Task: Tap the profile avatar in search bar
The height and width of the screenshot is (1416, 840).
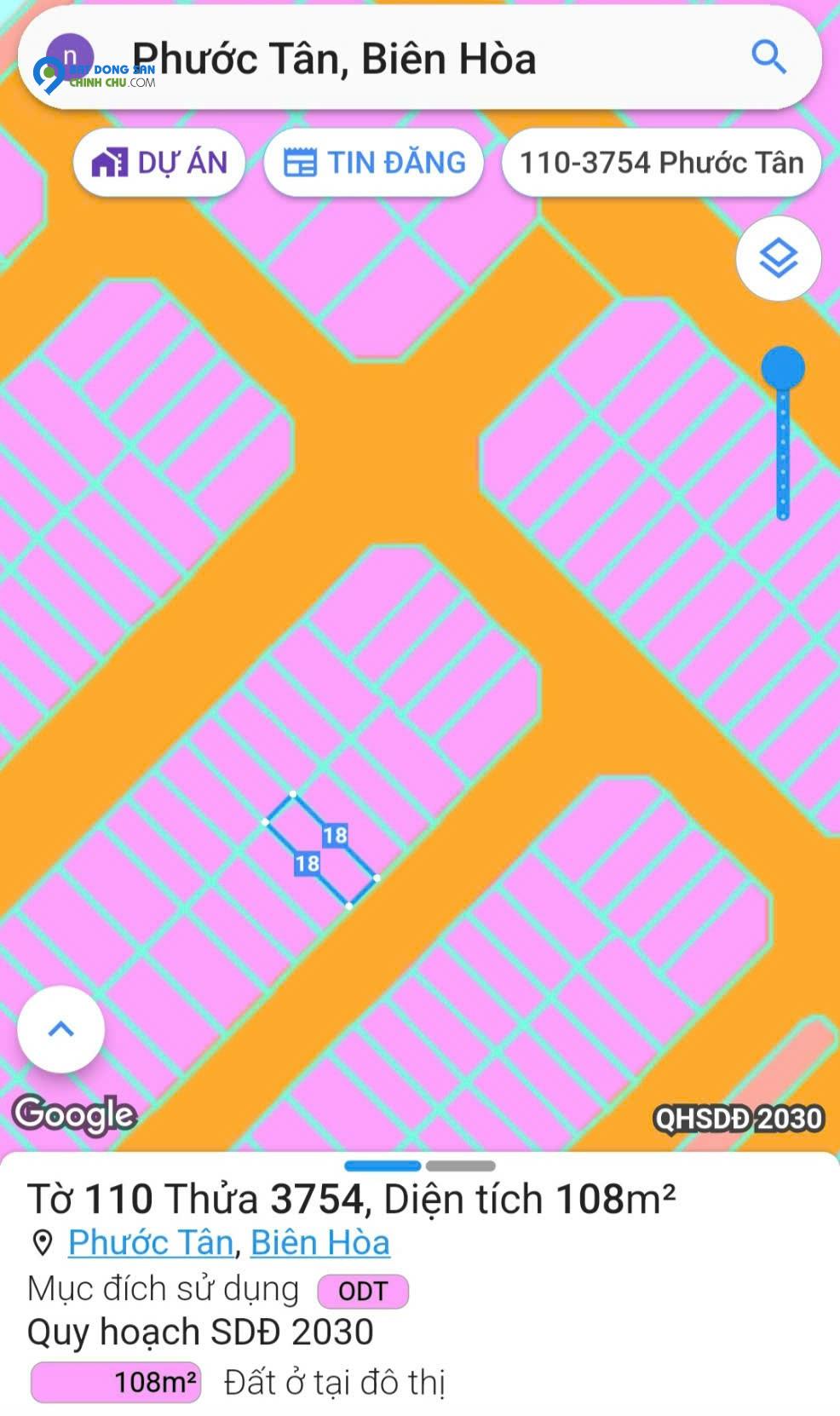Action: coord(70,56)
